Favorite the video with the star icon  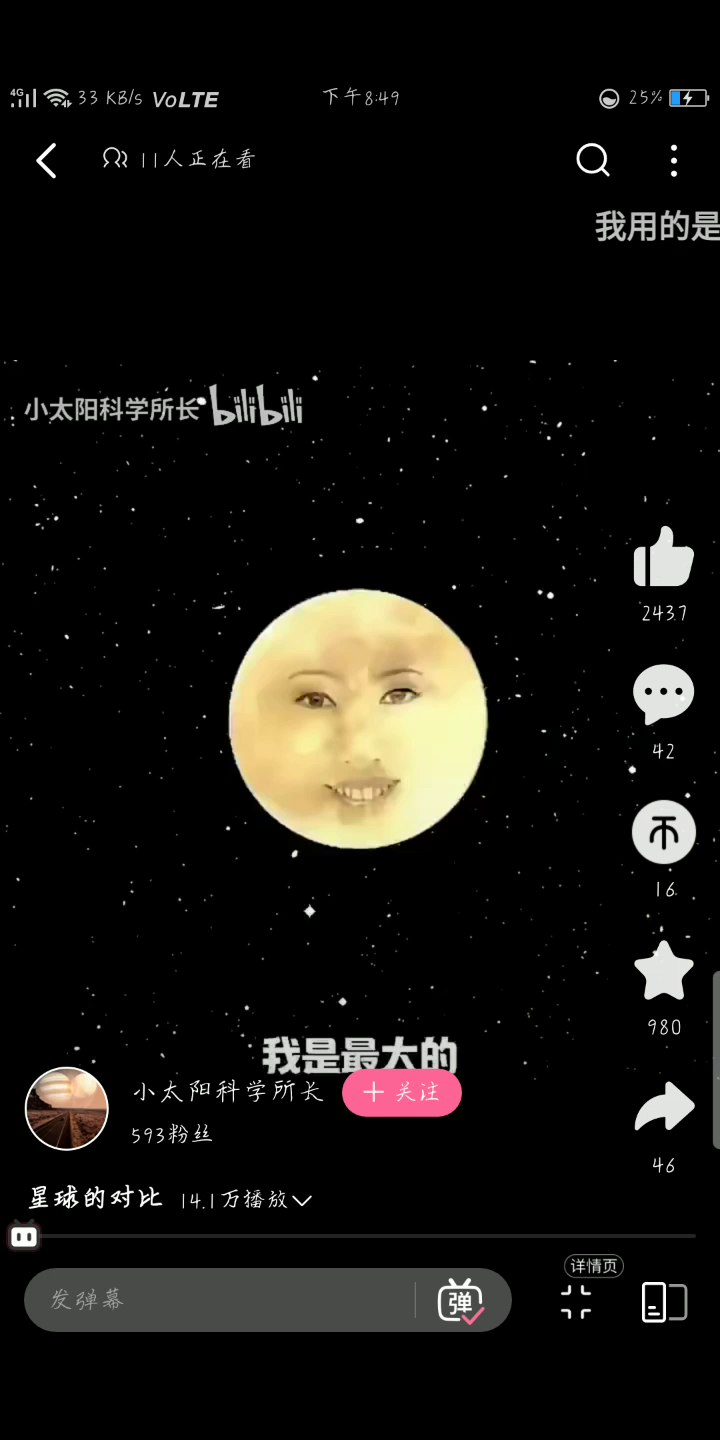click(x=664, y=971)
